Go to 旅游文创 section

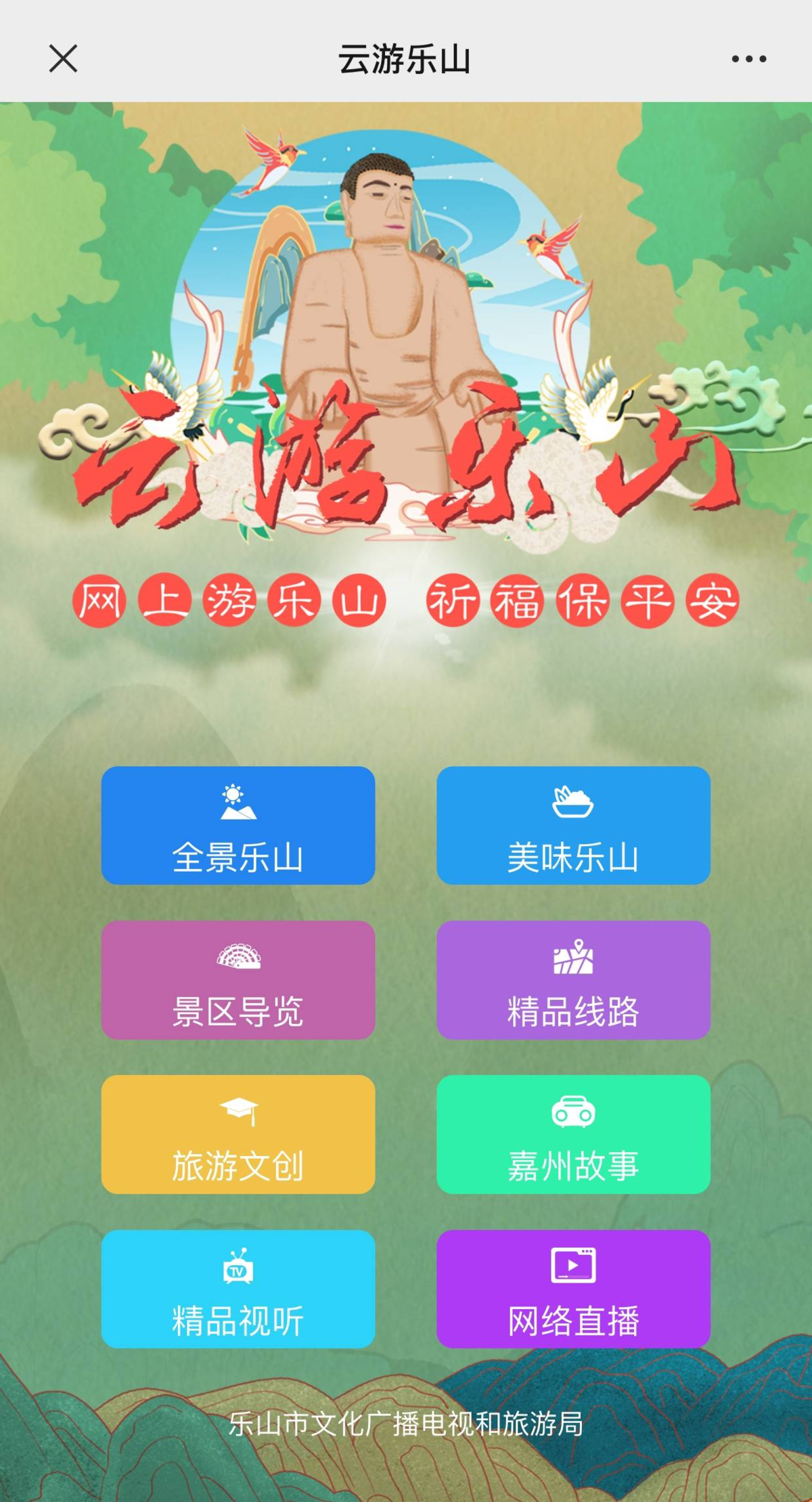[238, 1134]
